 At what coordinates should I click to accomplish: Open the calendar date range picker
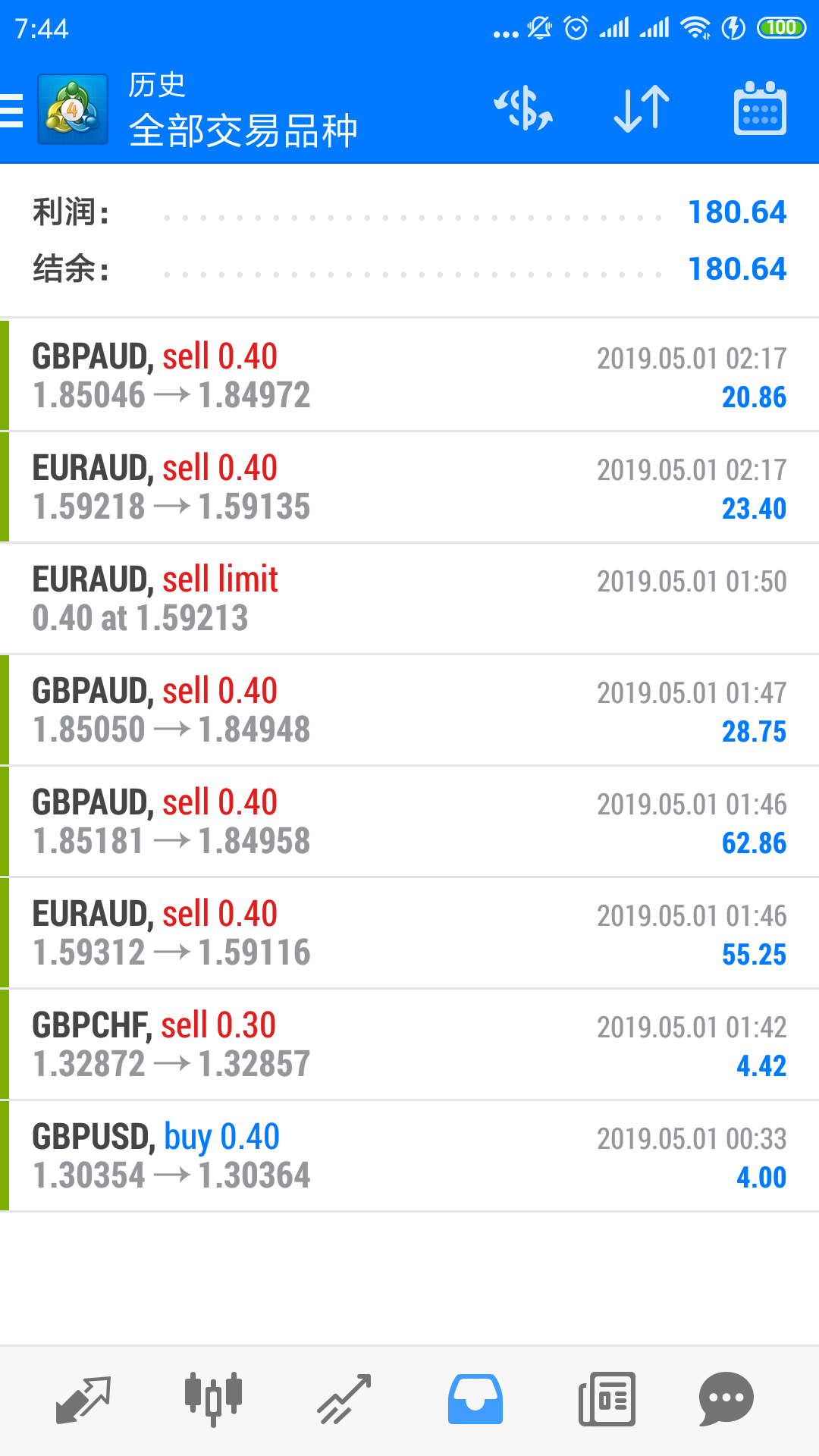coord(760,109)
